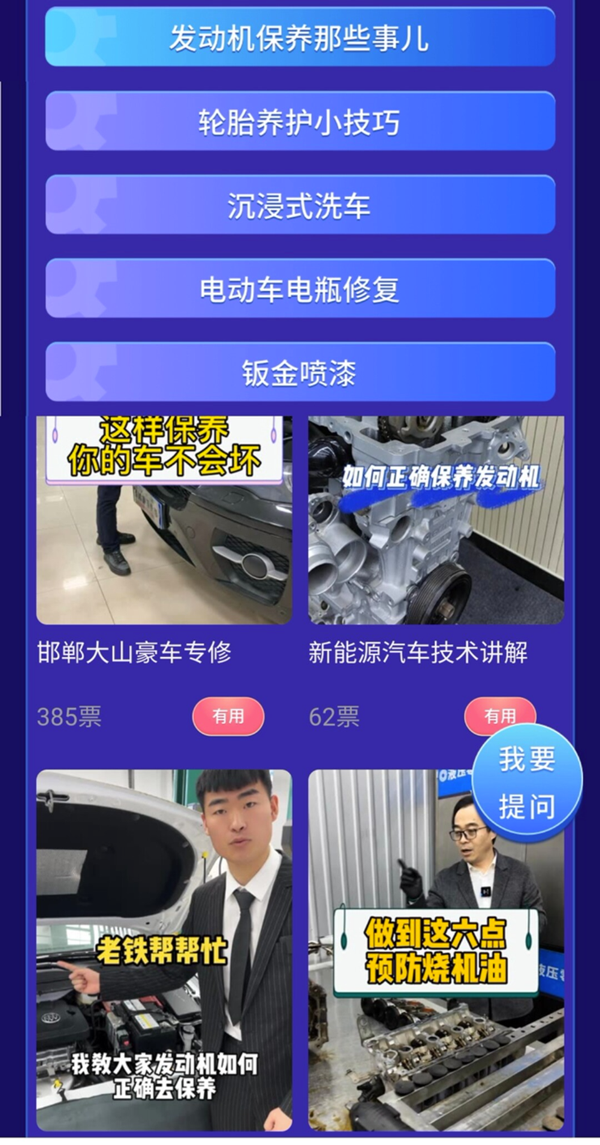Tap the 我要提问 floating button
This screenshot has width=600, height=1145.
coord(527,783)
